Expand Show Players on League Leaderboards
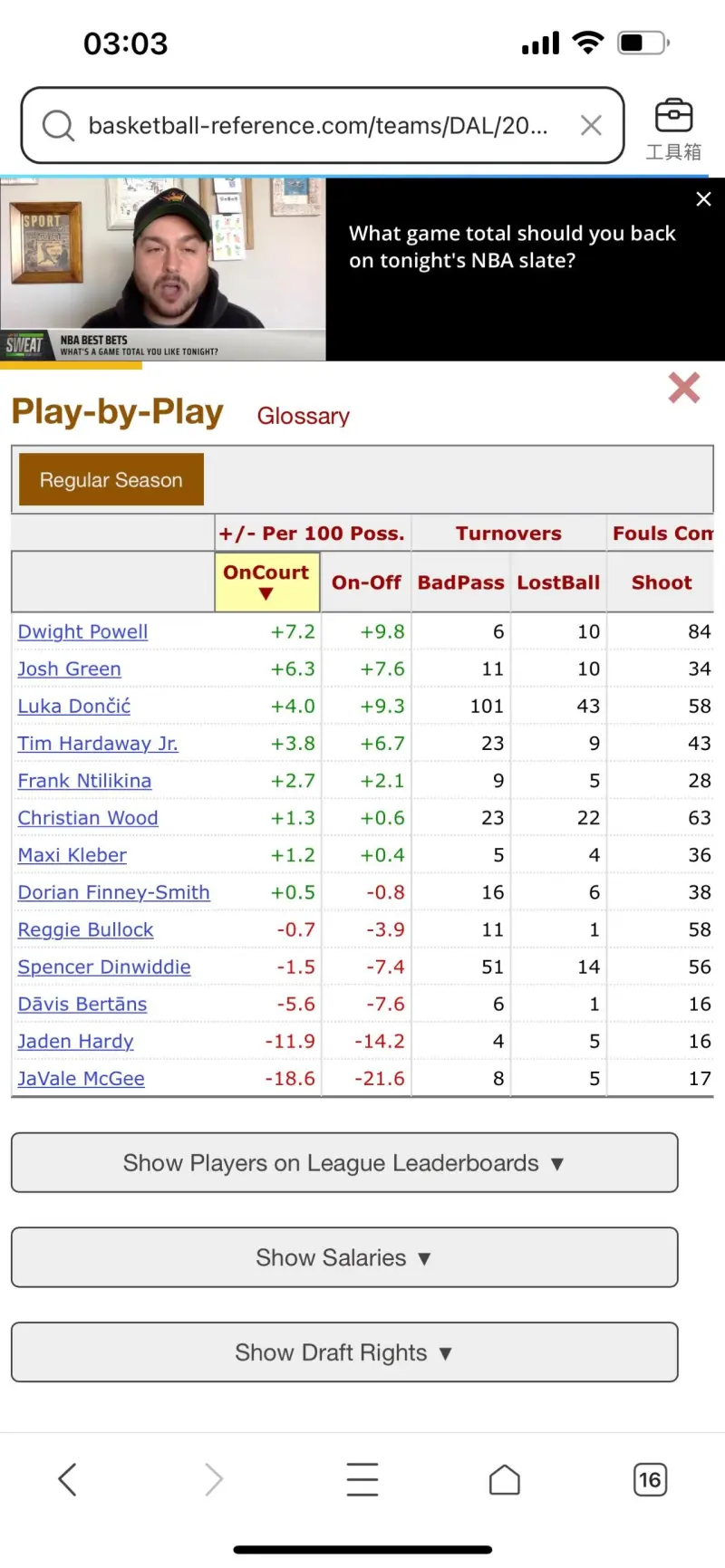725x1568 pixels. (x=344, y=1163)
